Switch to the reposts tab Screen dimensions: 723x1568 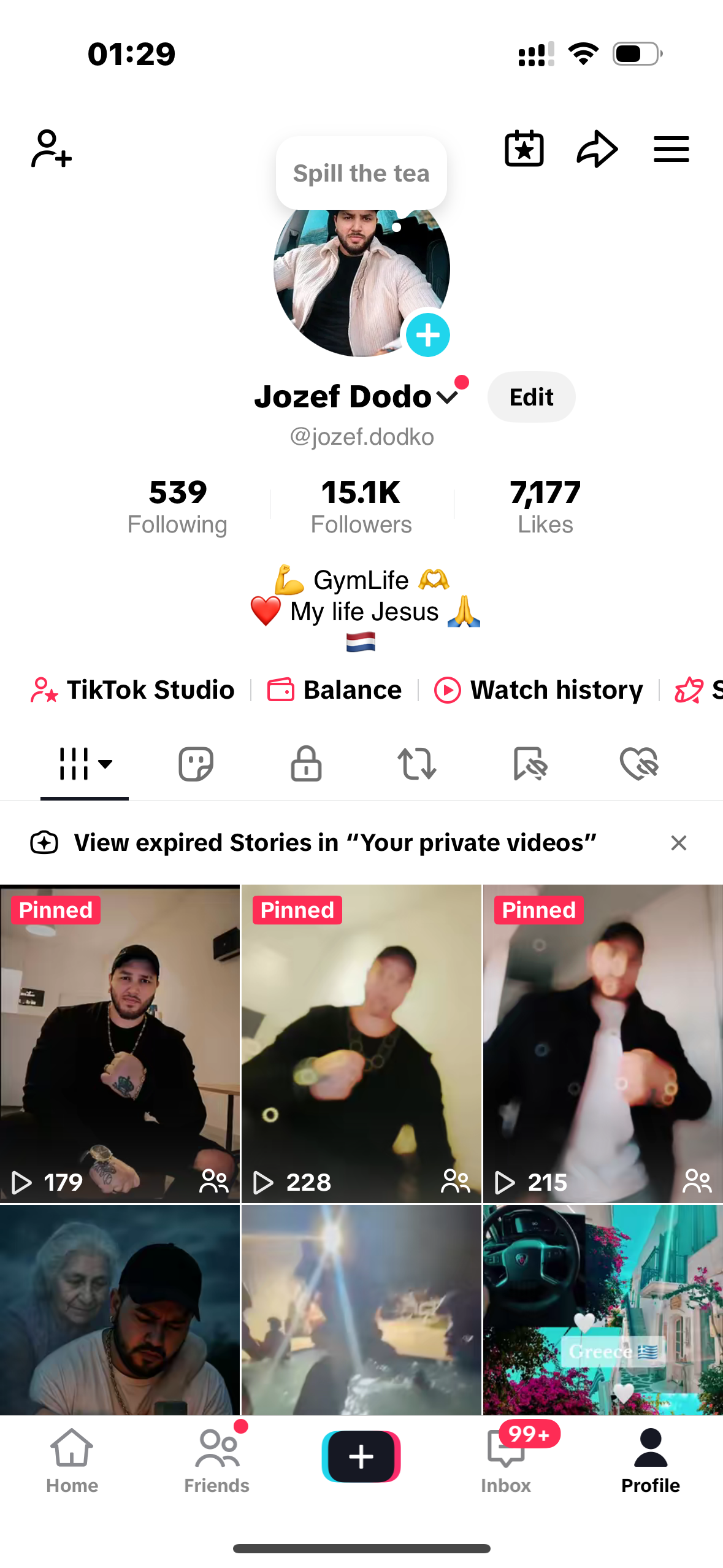[x=417, y=764]
